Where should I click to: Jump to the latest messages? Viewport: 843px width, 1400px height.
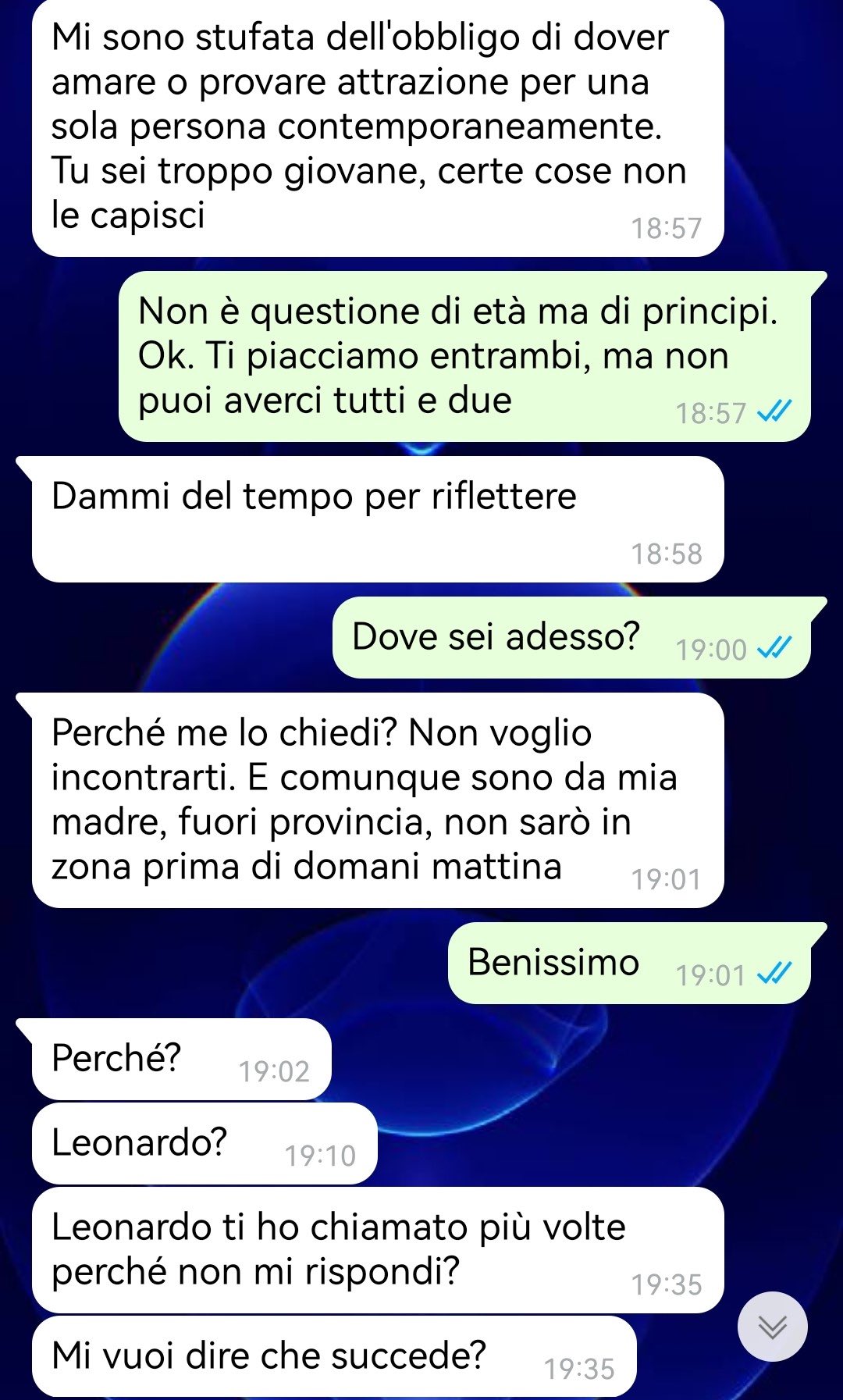coord(772,1327)
